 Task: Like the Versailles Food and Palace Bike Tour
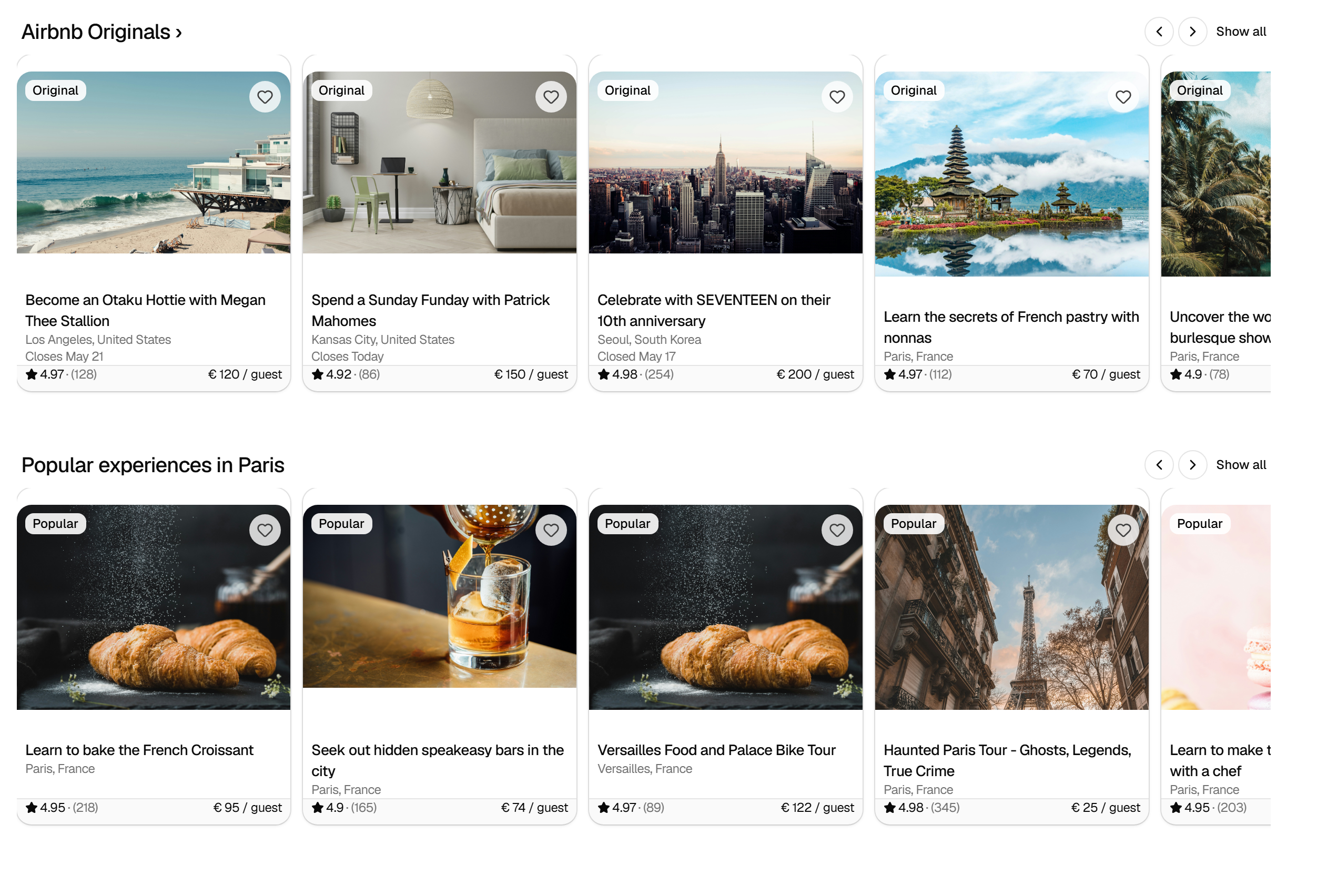pyautogui.click(x=837, y=530)
